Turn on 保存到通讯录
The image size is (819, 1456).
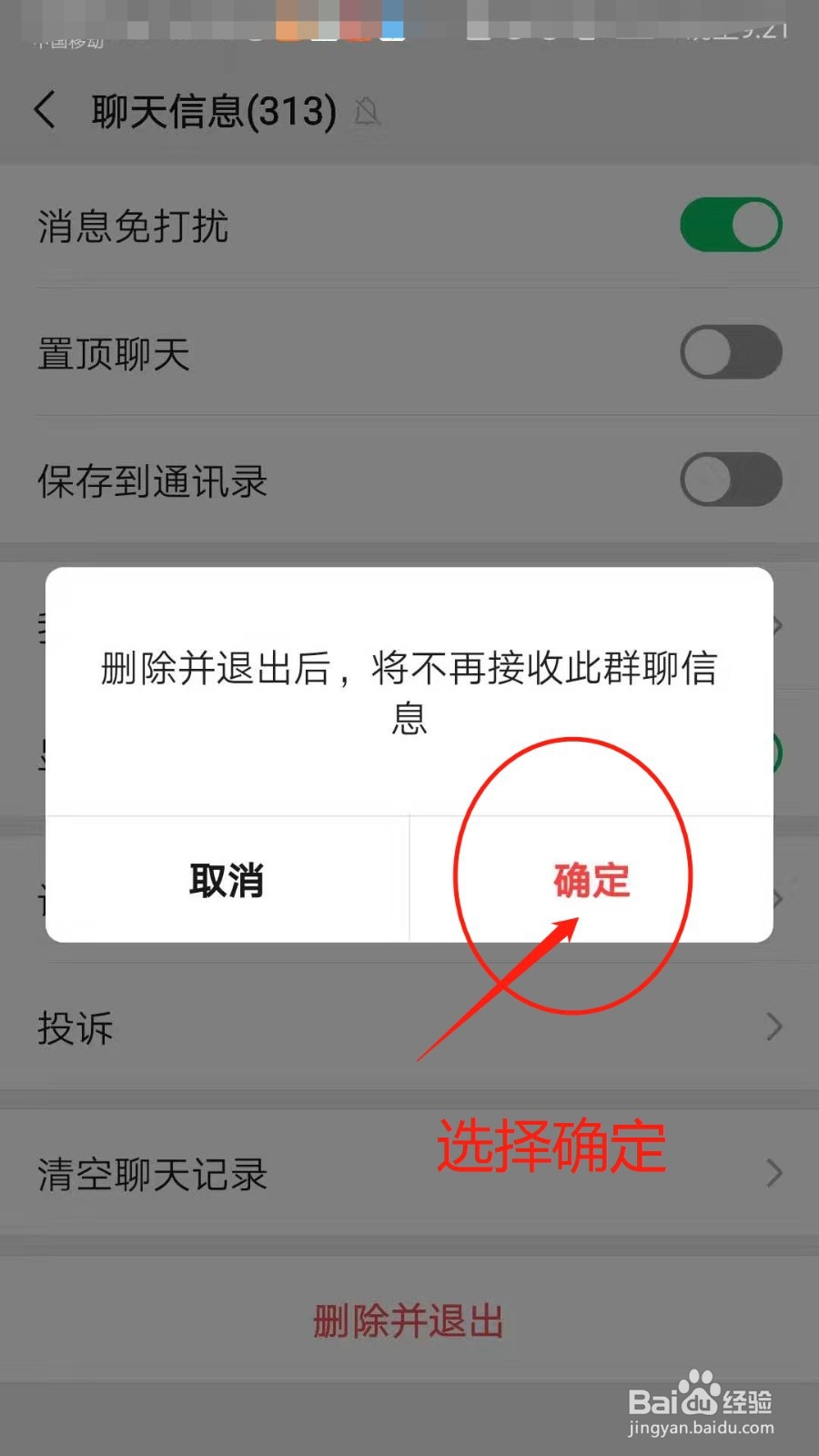tap(731, 480)
